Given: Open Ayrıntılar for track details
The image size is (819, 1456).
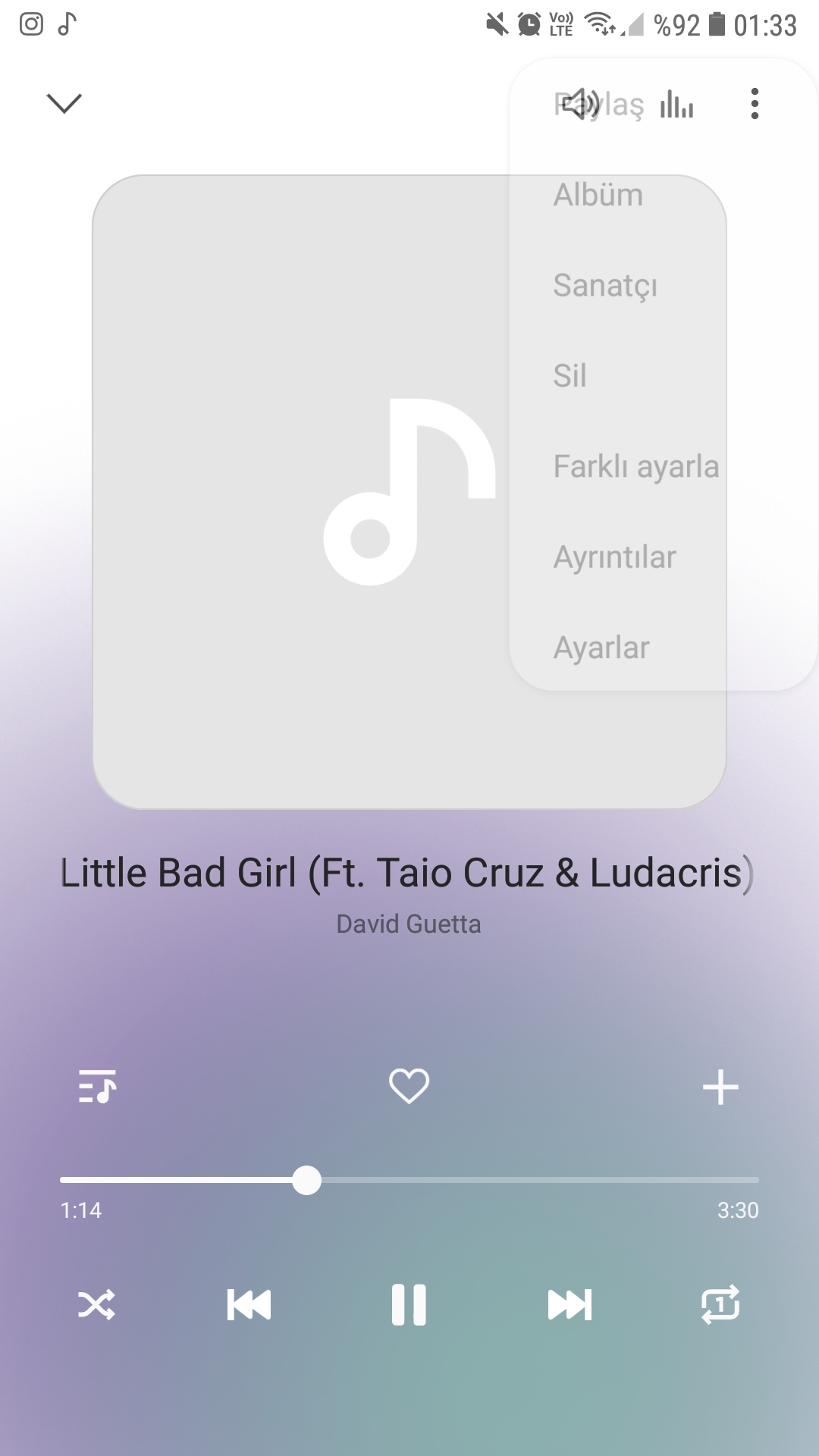Looking at the screenshot, I should tap(615, 557).
